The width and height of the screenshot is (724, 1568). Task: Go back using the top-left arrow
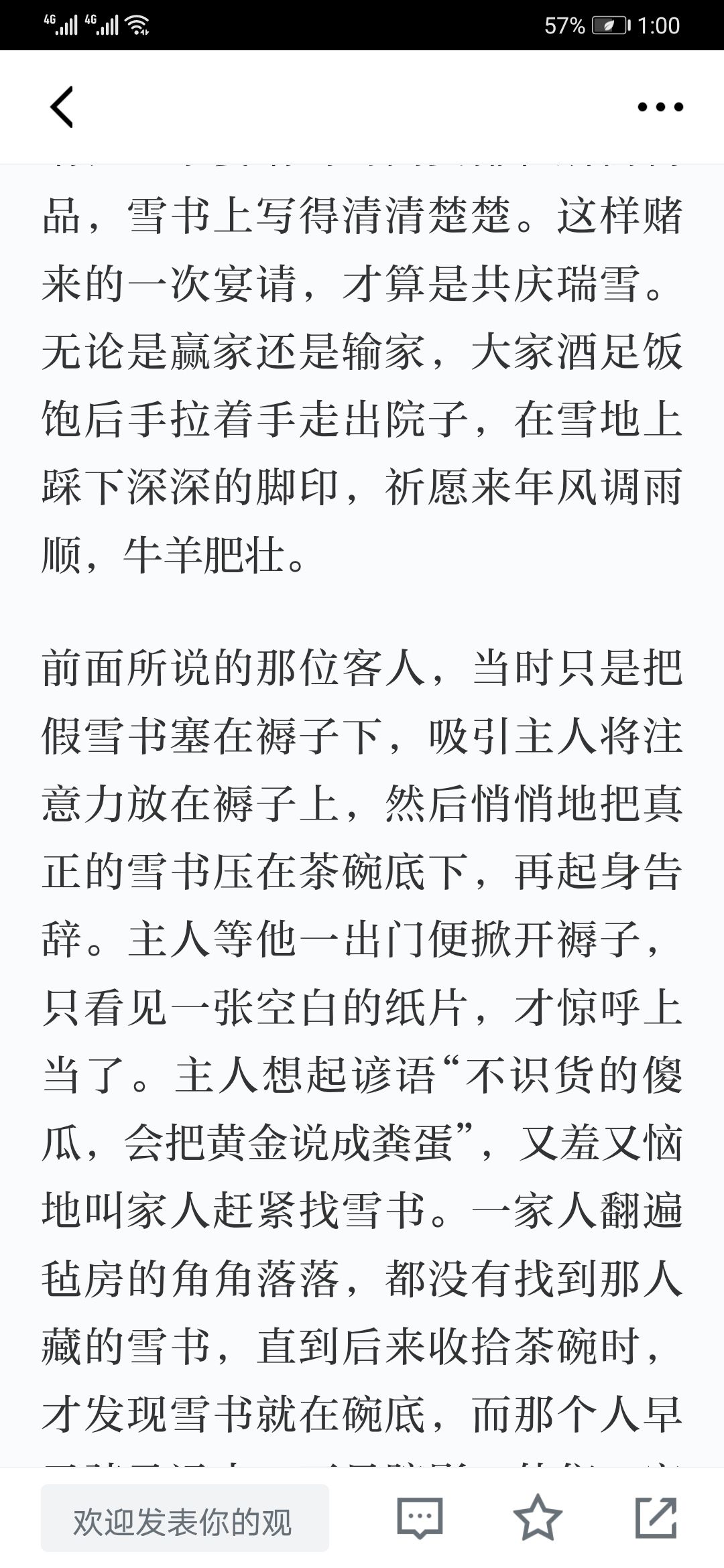click(62, 107)
